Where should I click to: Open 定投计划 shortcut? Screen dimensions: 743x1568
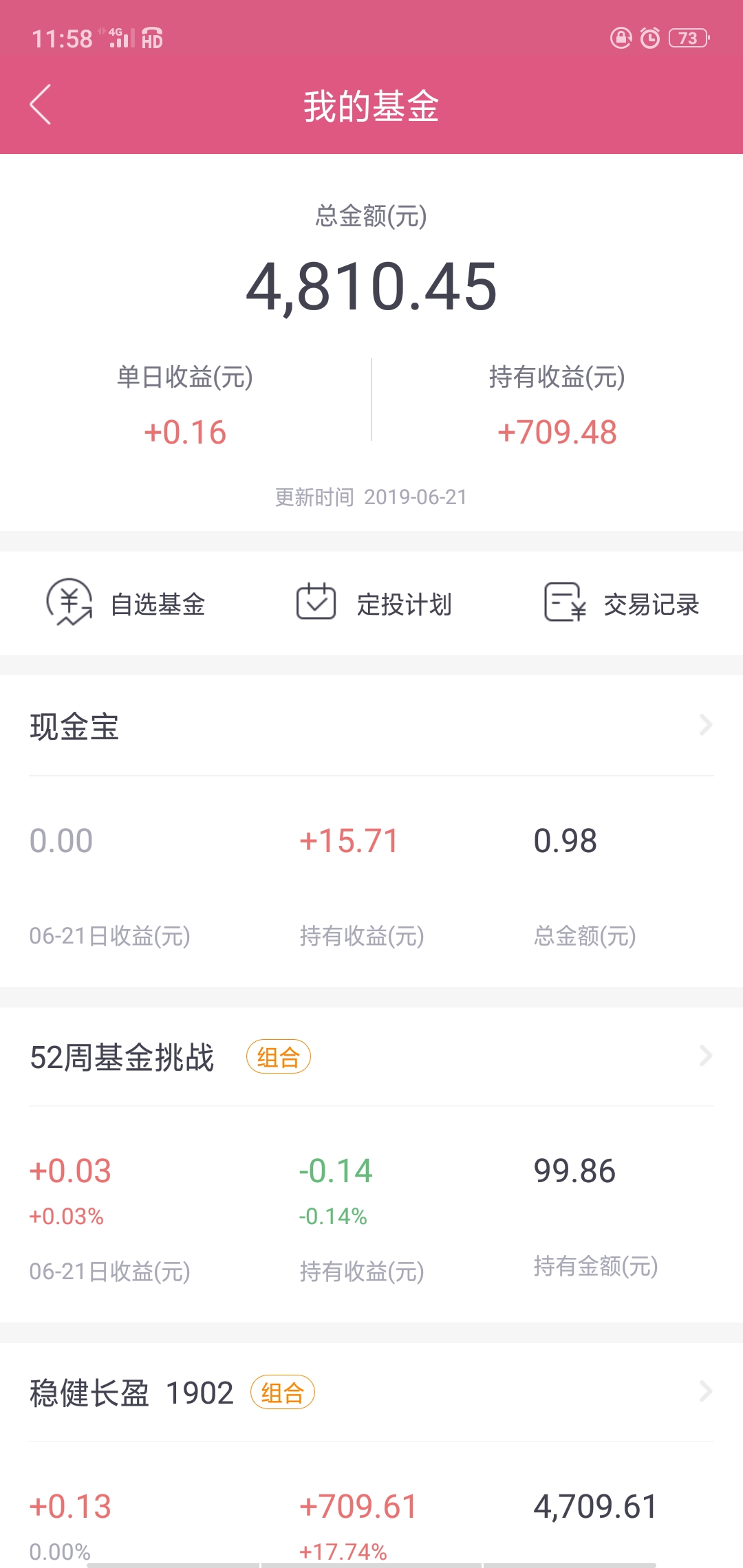(374, 603)
